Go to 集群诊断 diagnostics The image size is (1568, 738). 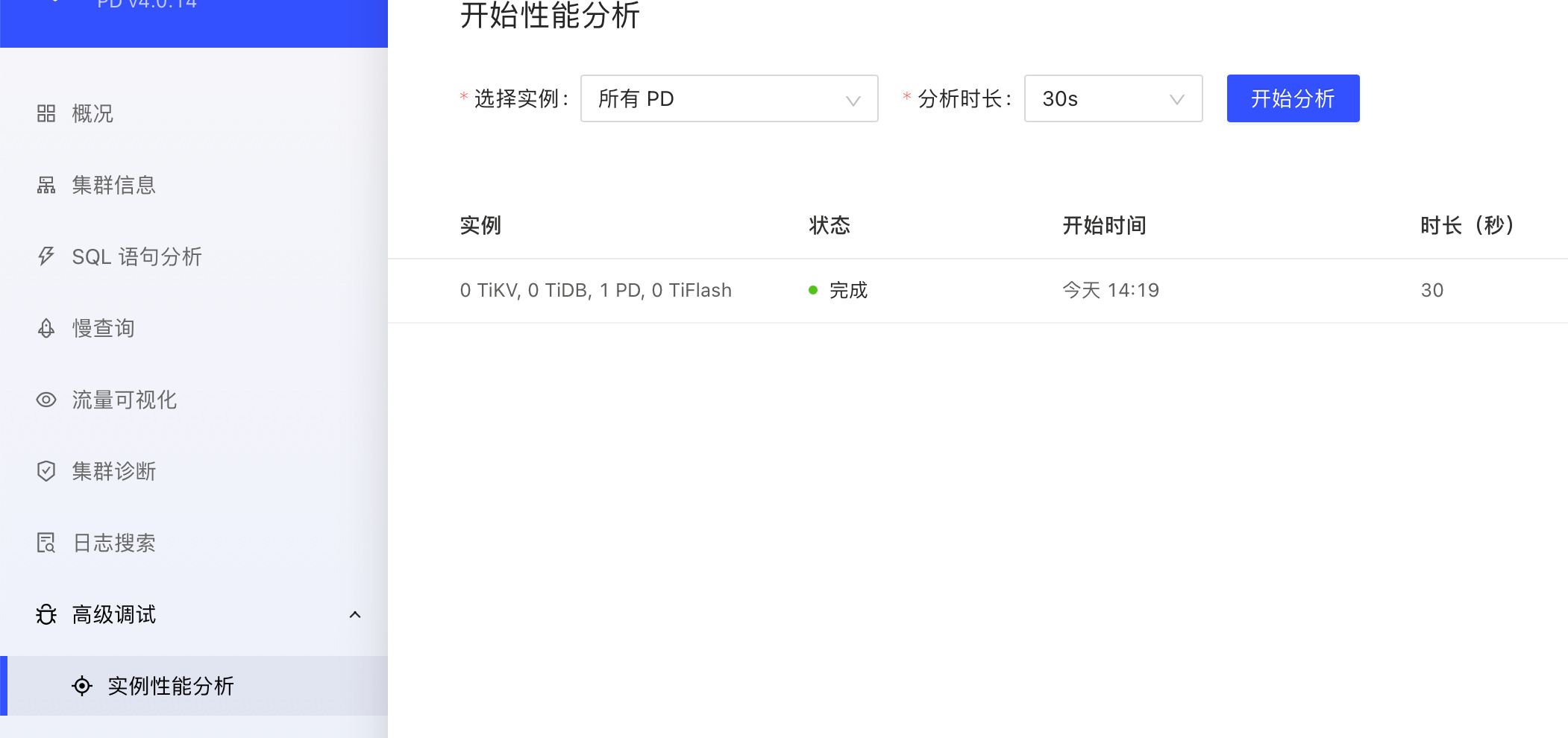pos(113,471)
